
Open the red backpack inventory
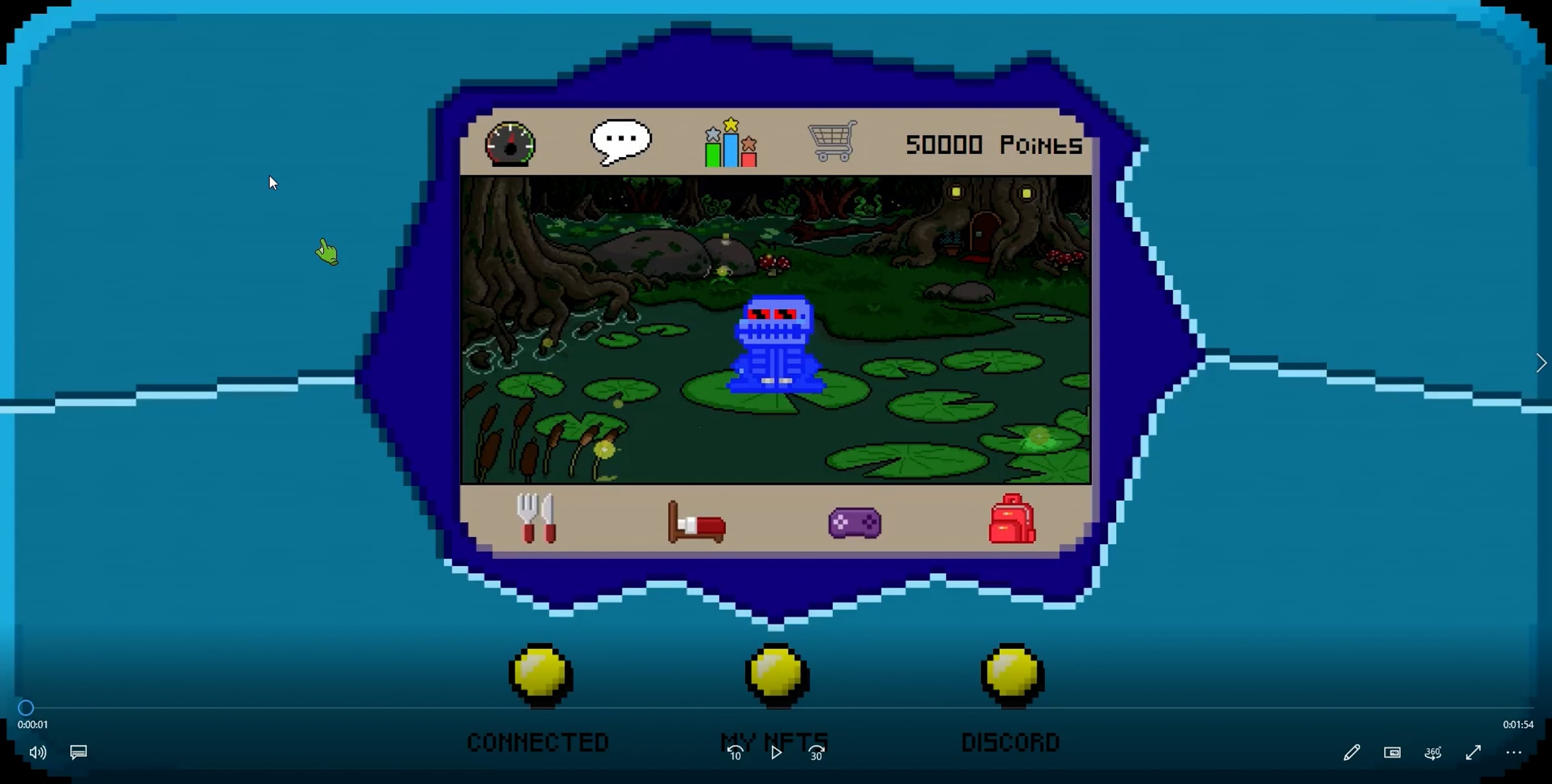(x=1013, y=519)
